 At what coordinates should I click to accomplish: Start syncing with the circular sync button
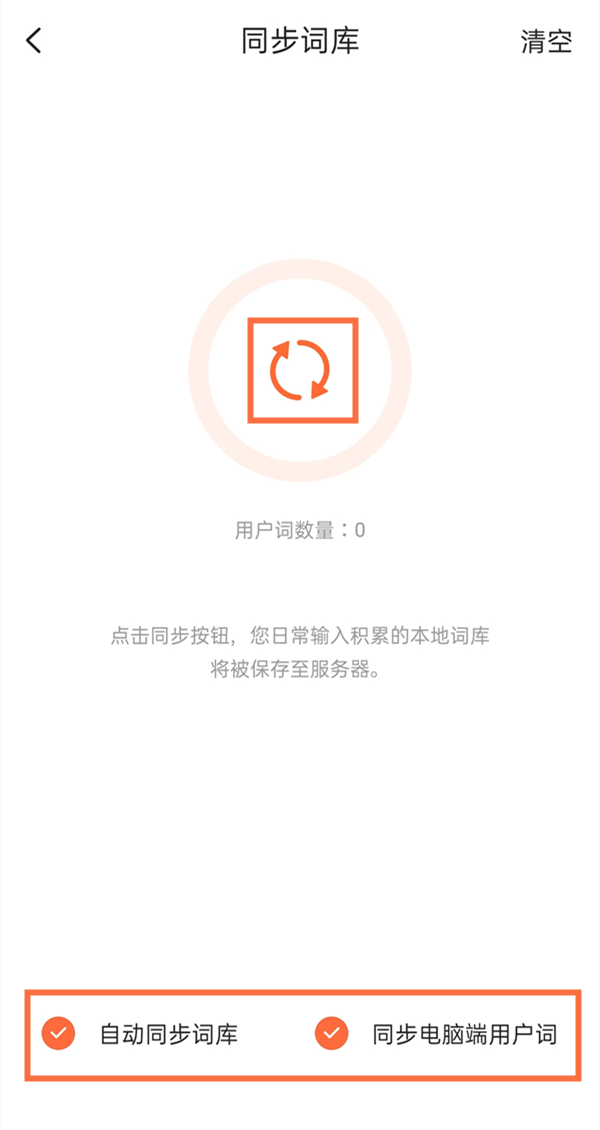[300, 369]
